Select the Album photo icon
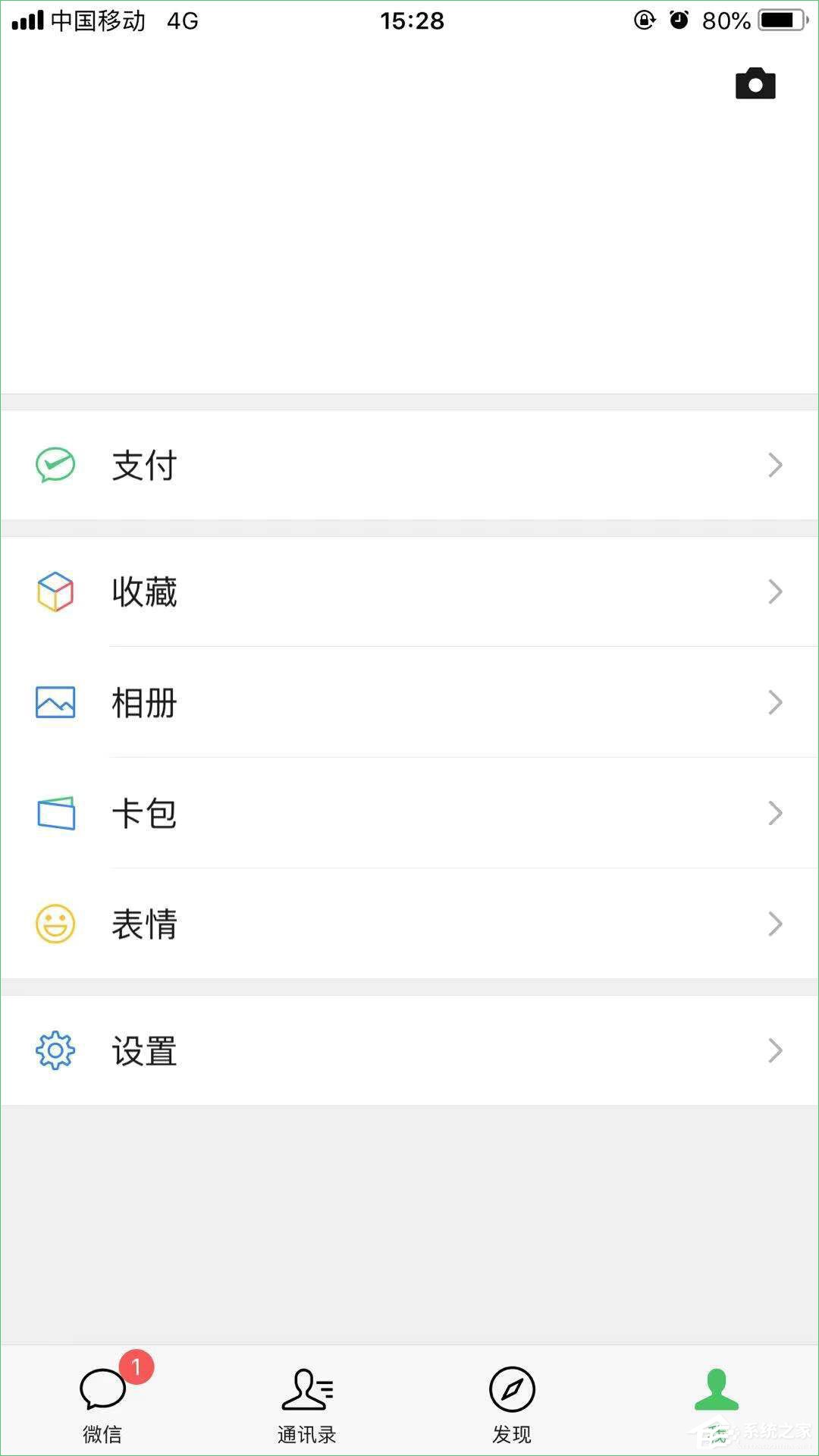Image resolution: width=819 pixels, height=1456 pixels. coord(55,703)
